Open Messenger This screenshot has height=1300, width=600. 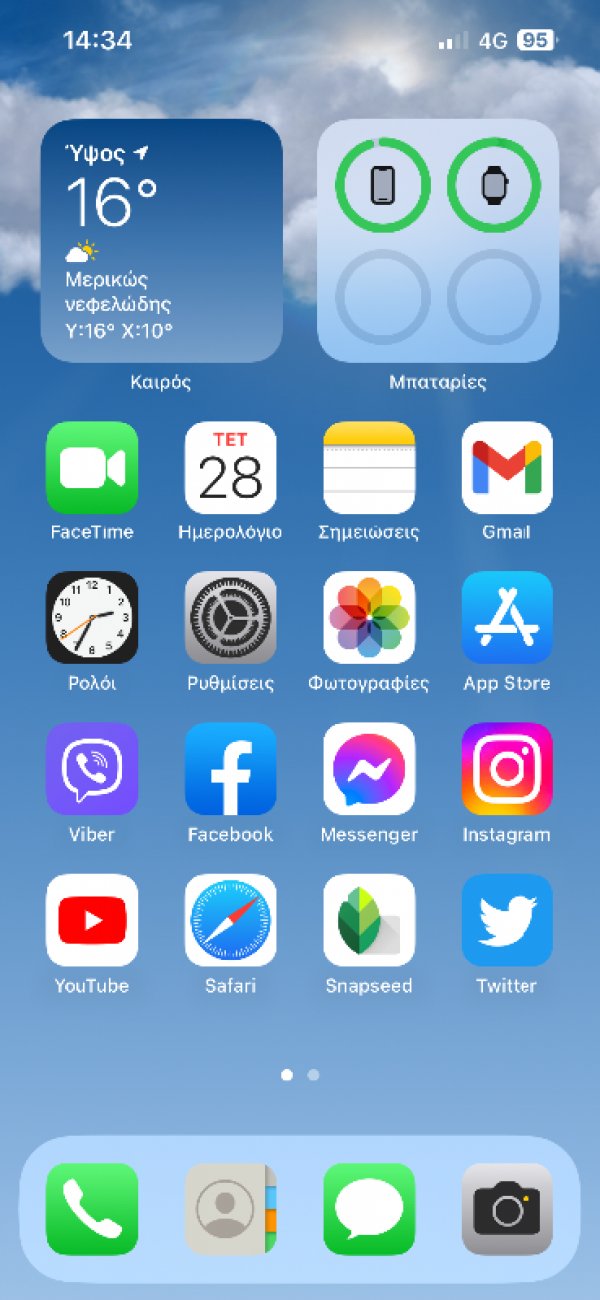pos(369,769)
